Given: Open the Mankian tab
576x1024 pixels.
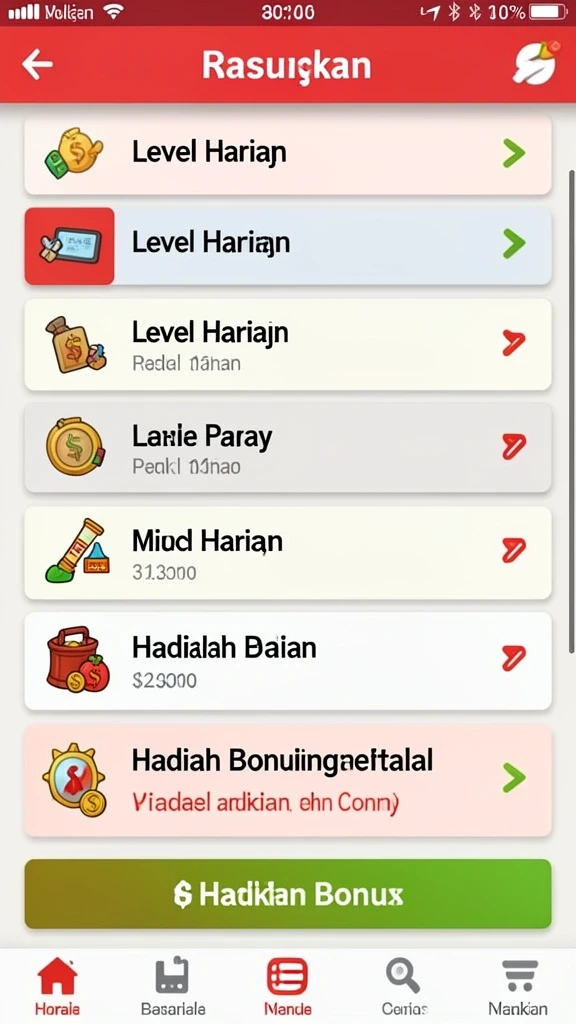Looking at the screenshot, I should [x=519, y=986].
